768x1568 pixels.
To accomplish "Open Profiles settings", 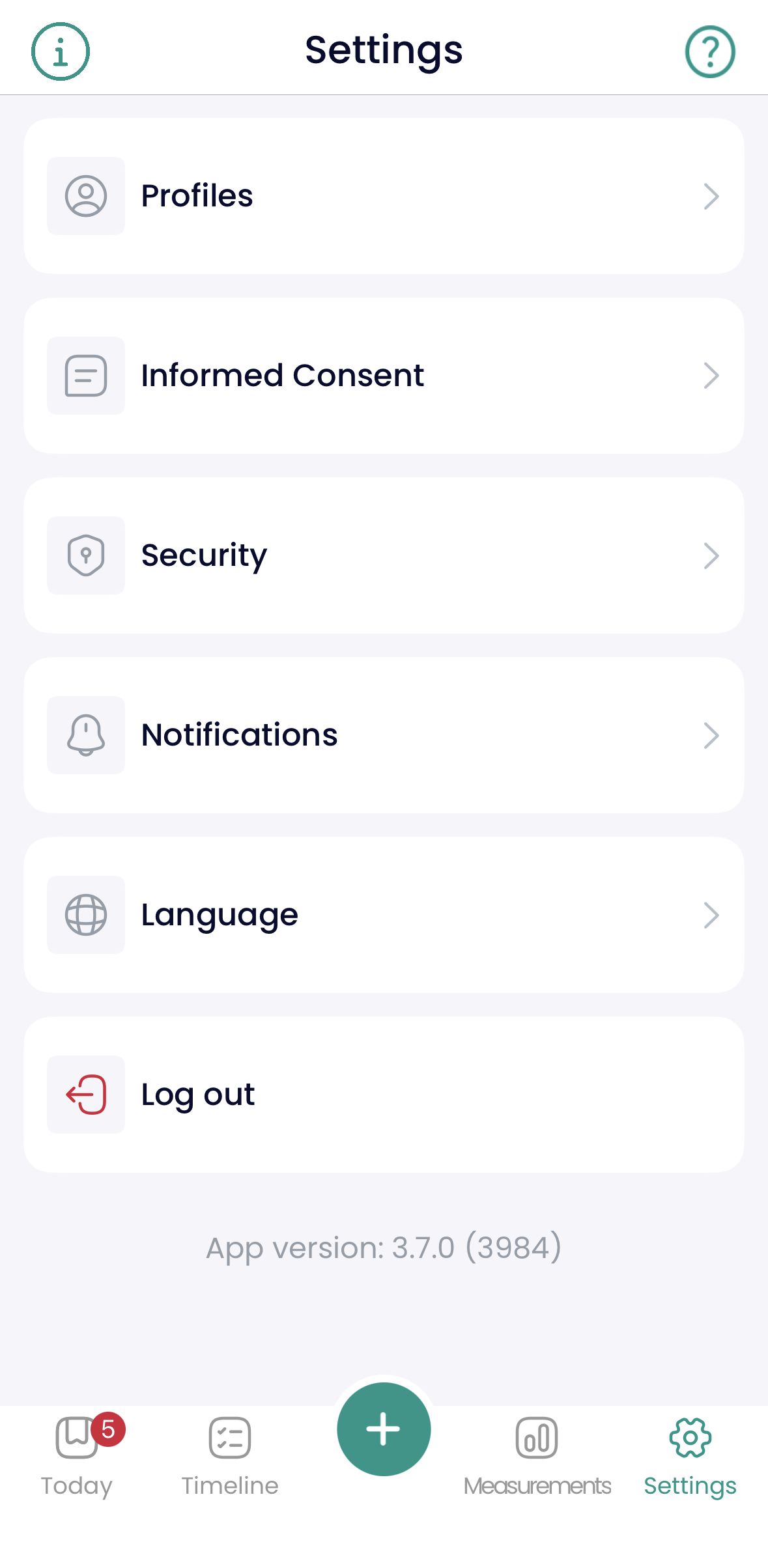I will coord(384,196).
